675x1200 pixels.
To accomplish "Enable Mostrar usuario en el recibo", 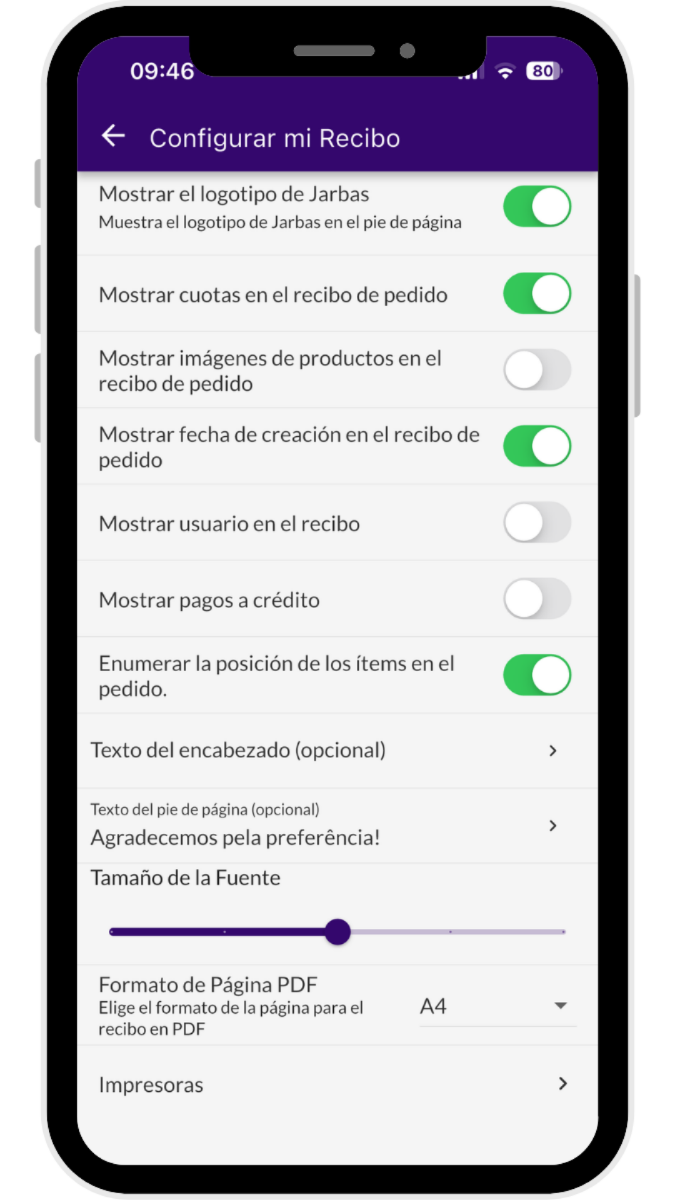I will pos(536,523).
